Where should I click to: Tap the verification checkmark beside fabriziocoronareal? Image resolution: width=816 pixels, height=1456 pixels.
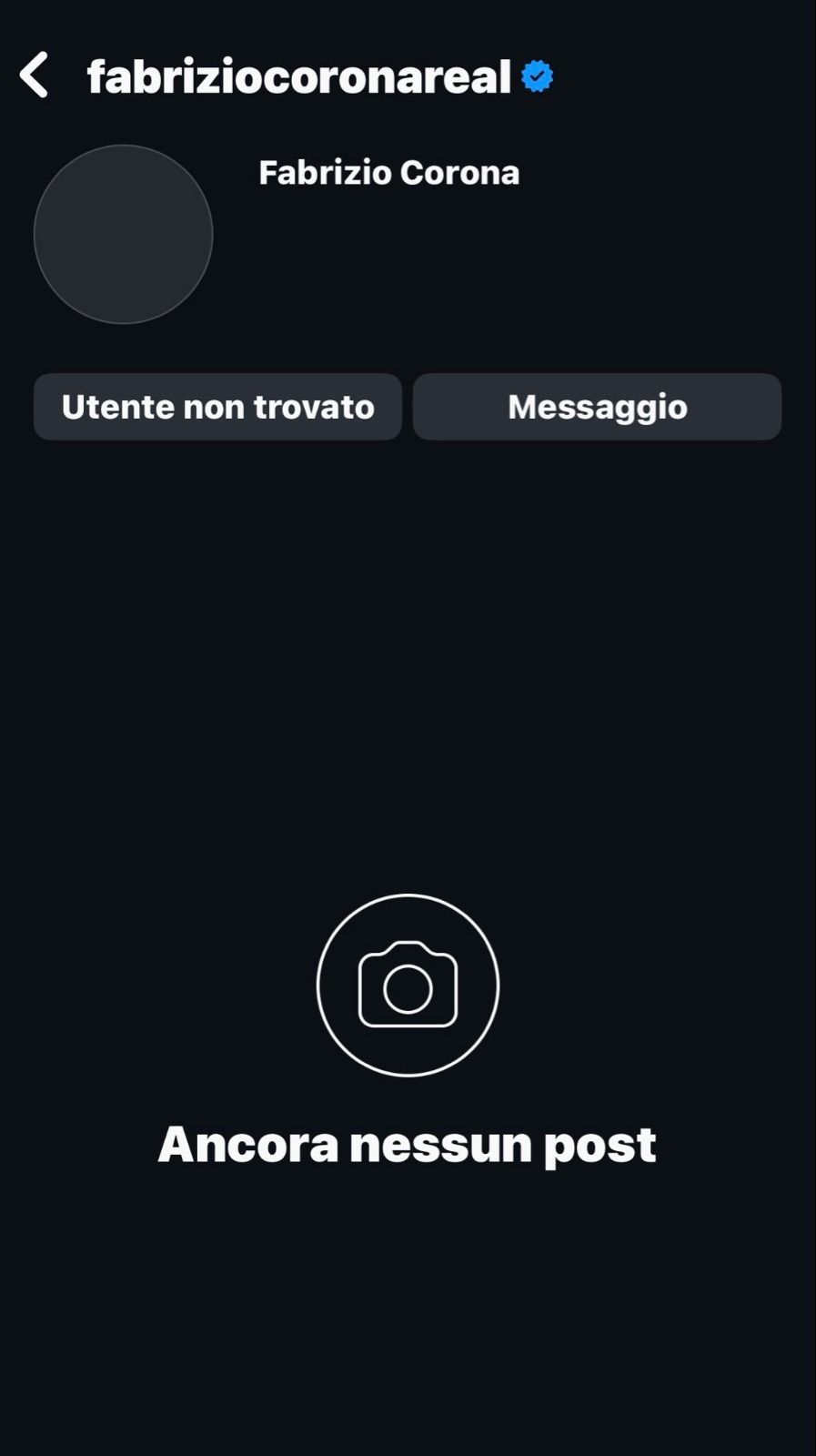536,76
